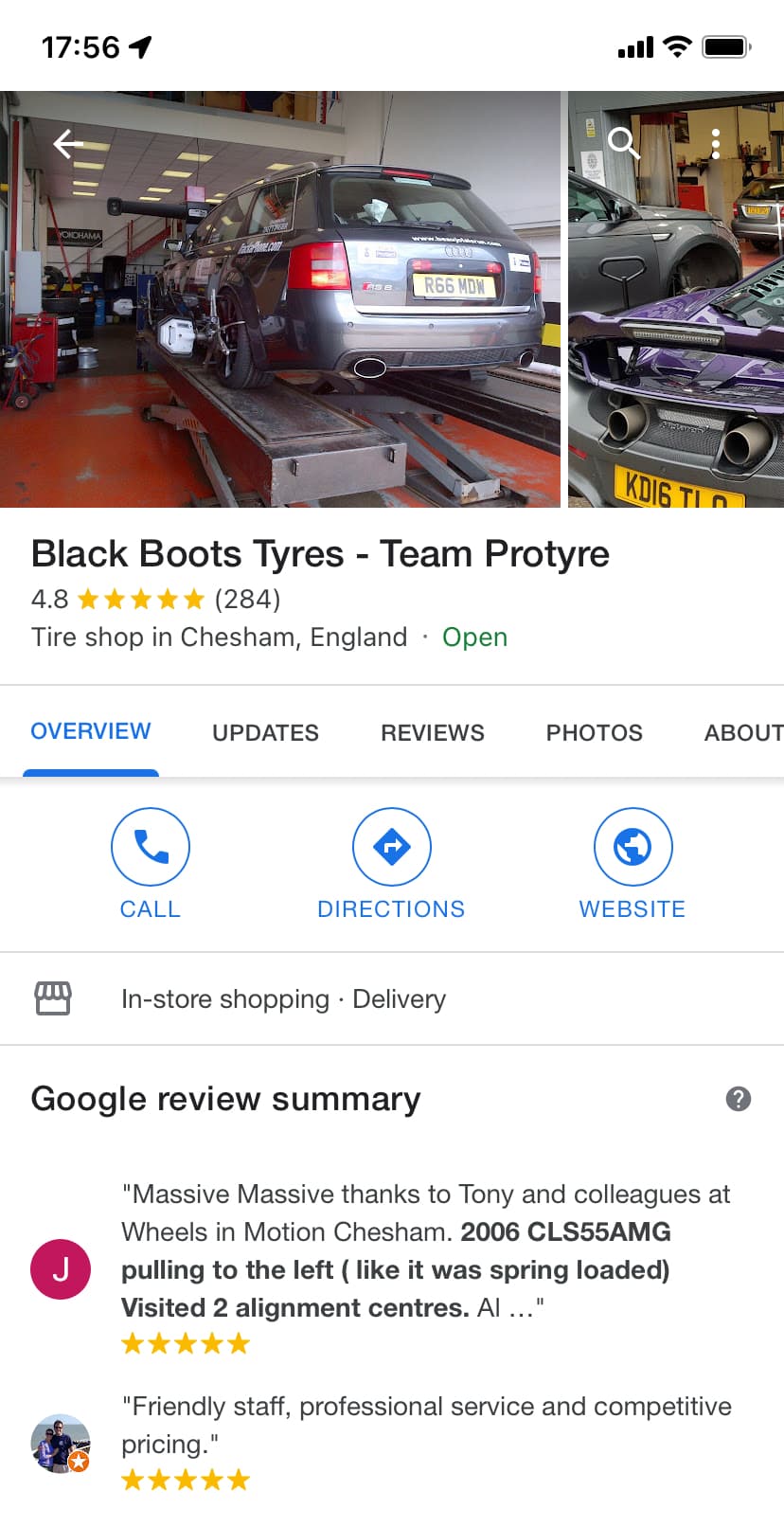
Task: Open the three-dot overflow menu
Action: pyautogui.click(x=716, y=144)
